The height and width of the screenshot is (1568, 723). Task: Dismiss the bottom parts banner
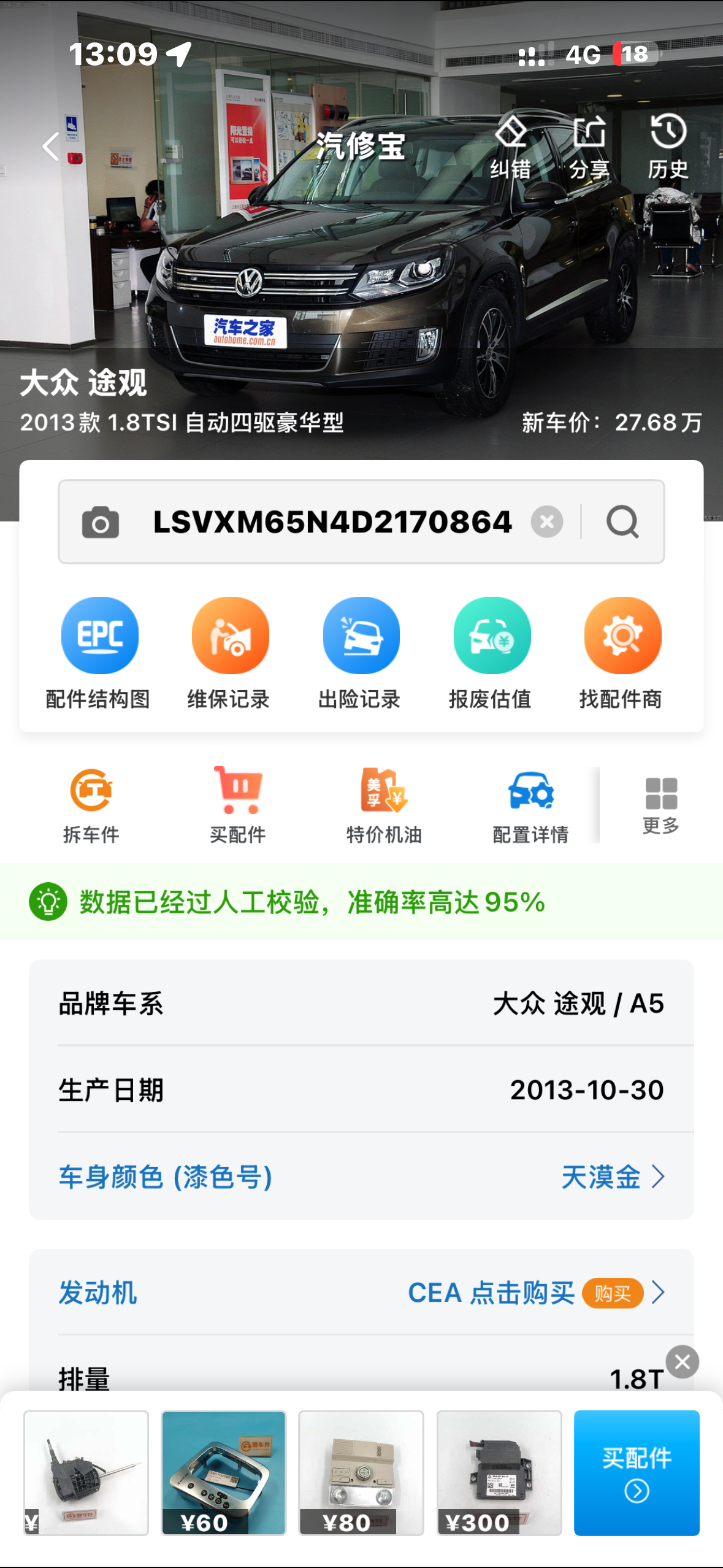pos(683,1362)
